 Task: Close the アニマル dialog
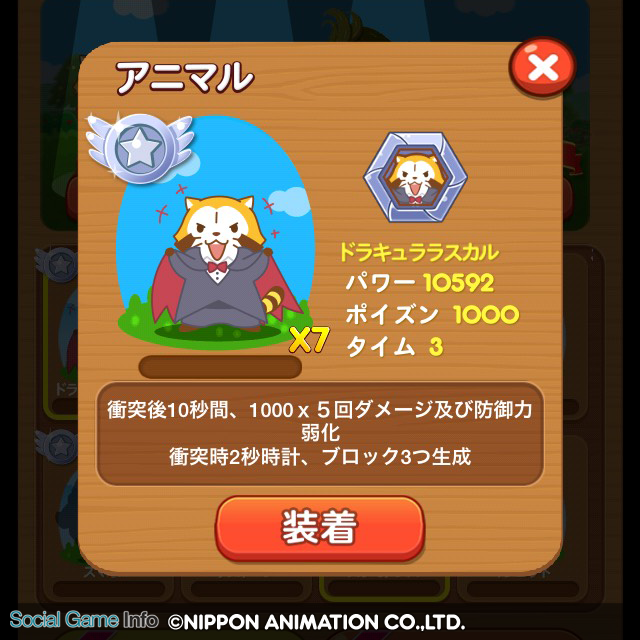[543, 67]
